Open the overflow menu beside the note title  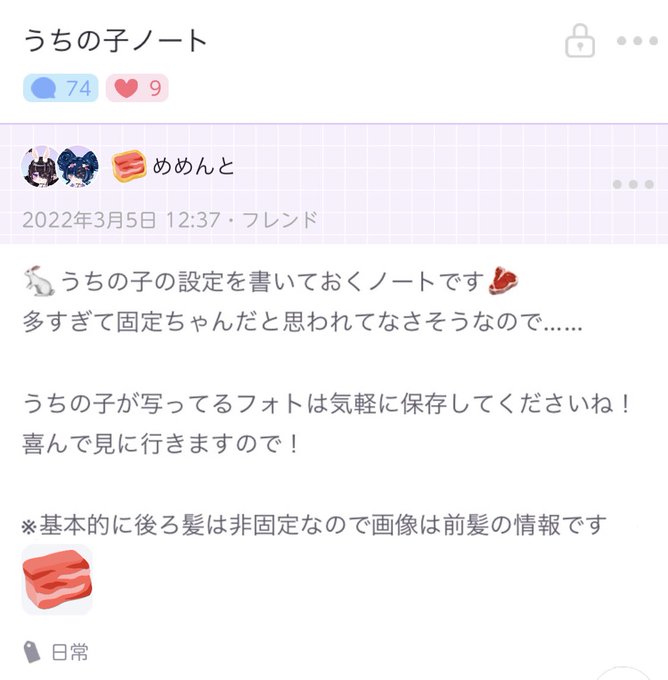(x=637, y=41)
